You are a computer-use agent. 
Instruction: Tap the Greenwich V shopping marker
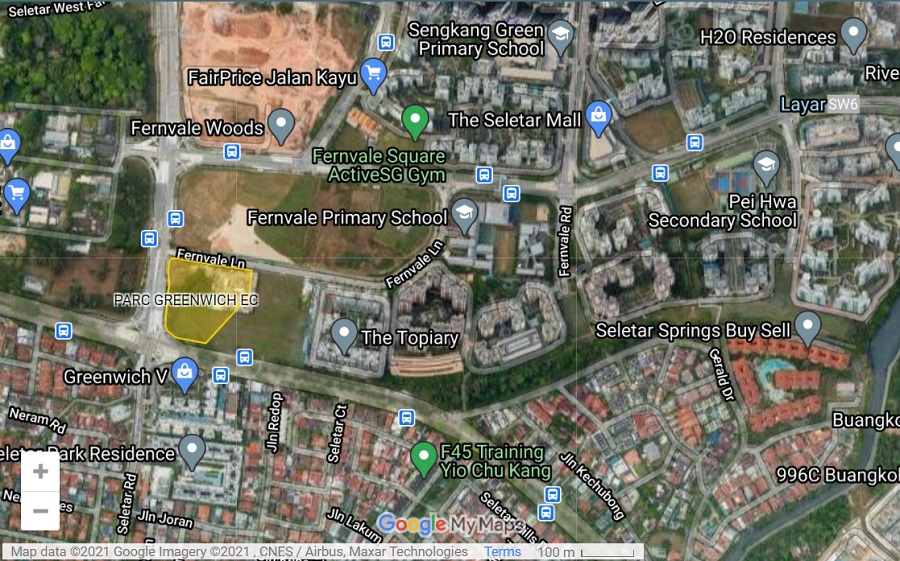coord(184,375)
